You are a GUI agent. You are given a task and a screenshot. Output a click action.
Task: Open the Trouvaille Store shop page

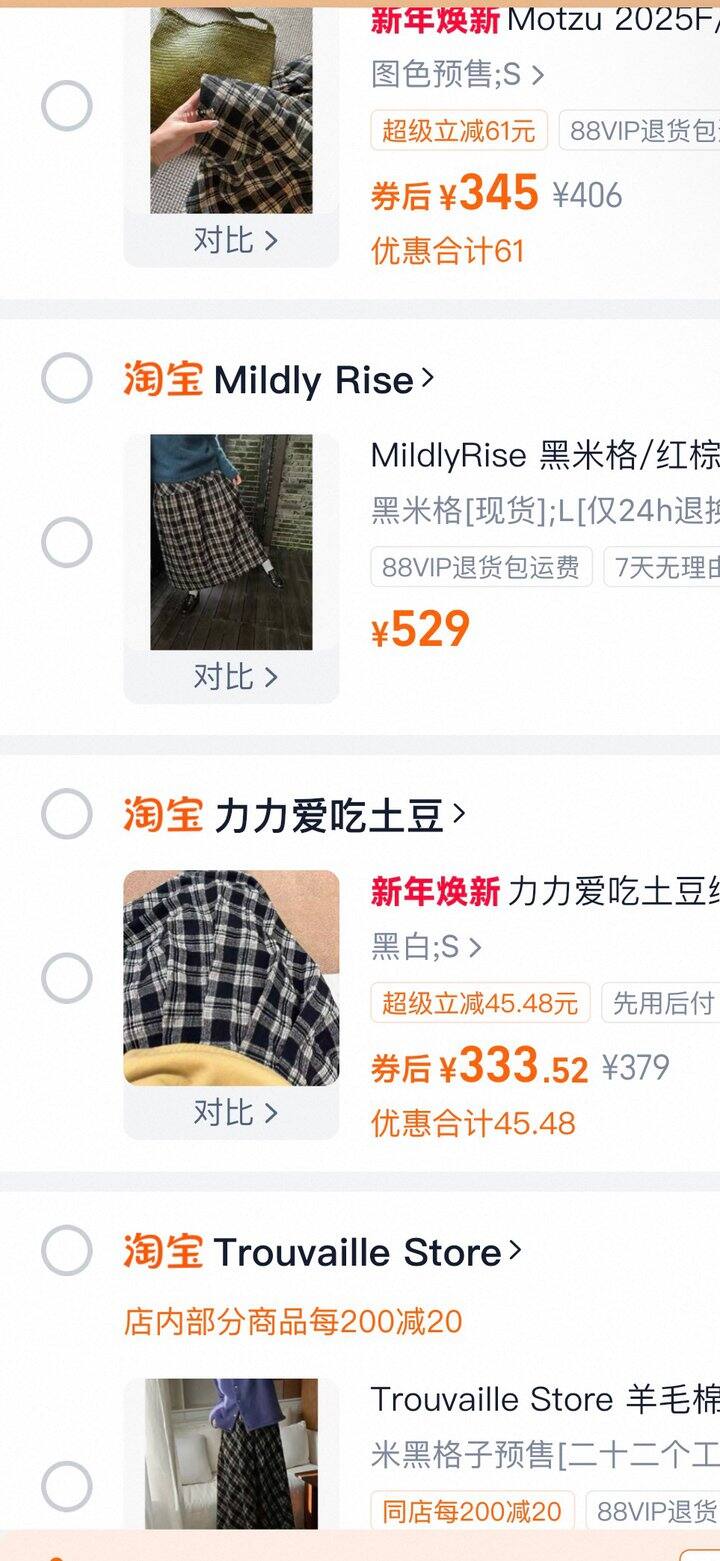(367, 1252)
